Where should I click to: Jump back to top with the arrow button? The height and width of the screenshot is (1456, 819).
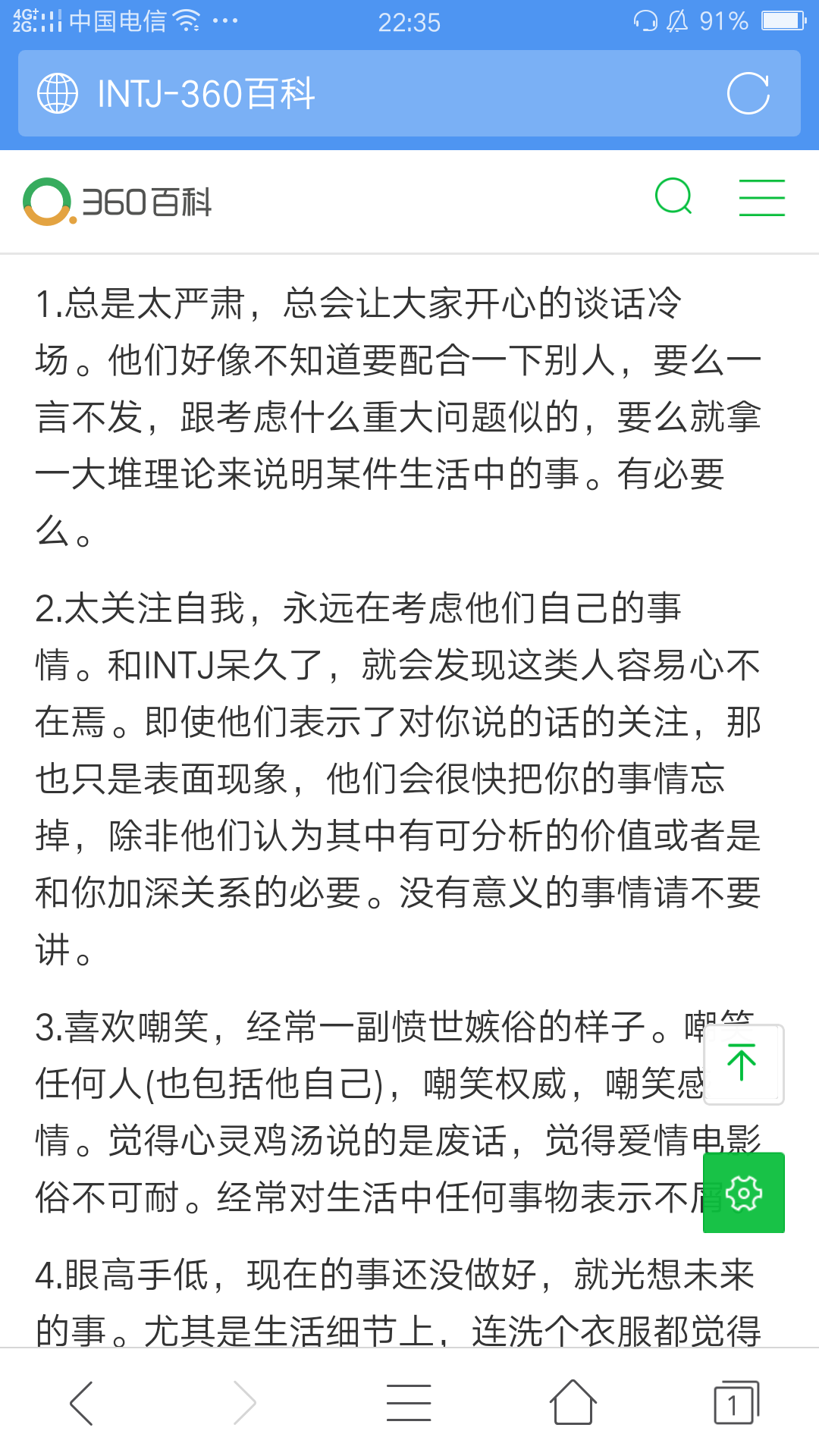(x=743, y=1063)
